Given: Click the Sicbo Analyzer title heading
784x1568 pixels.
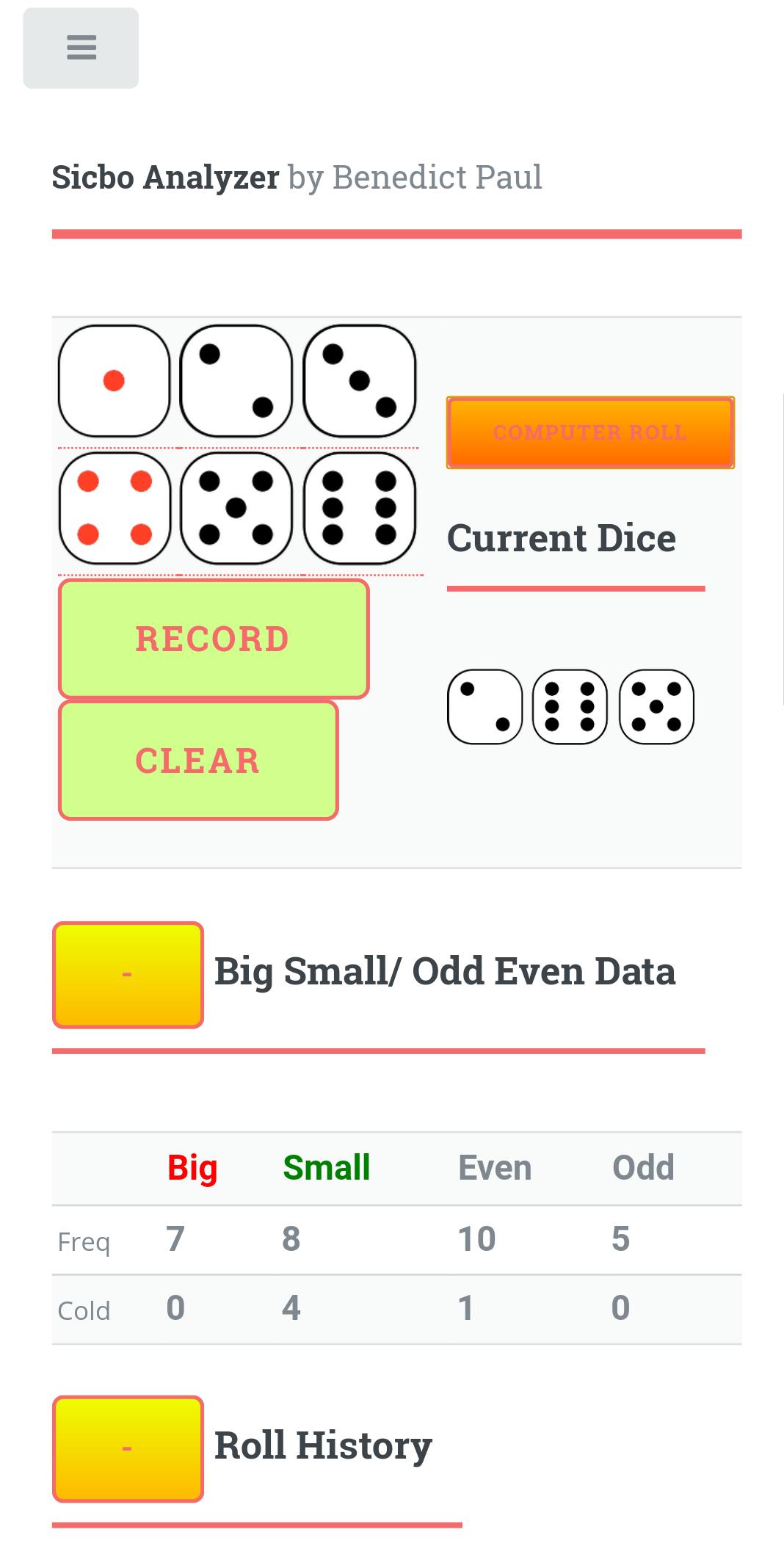Looking at the screenshot, I should click(165, 176).
